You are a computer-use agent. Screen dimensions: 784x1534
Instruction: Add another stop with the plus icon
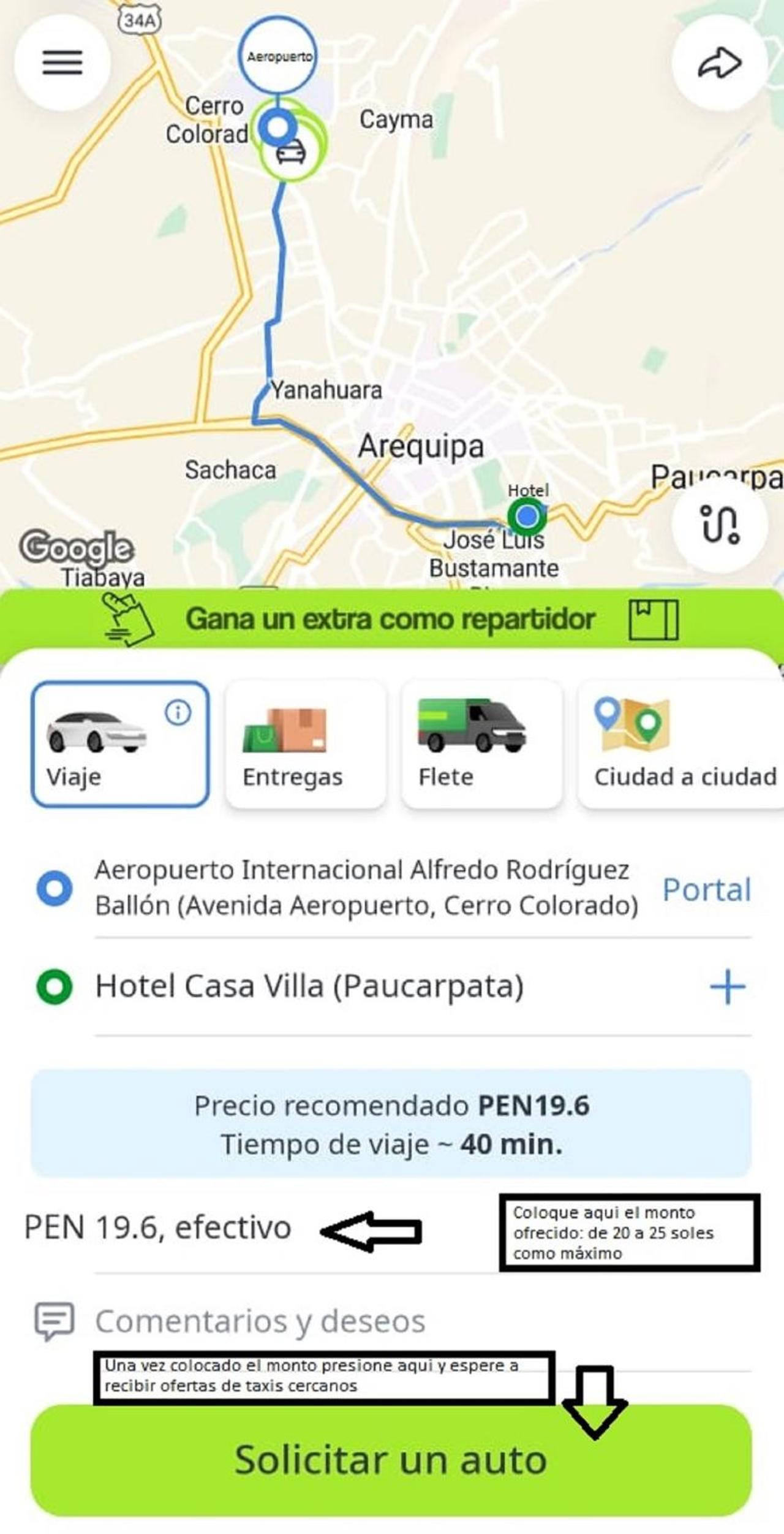point(727,987)
